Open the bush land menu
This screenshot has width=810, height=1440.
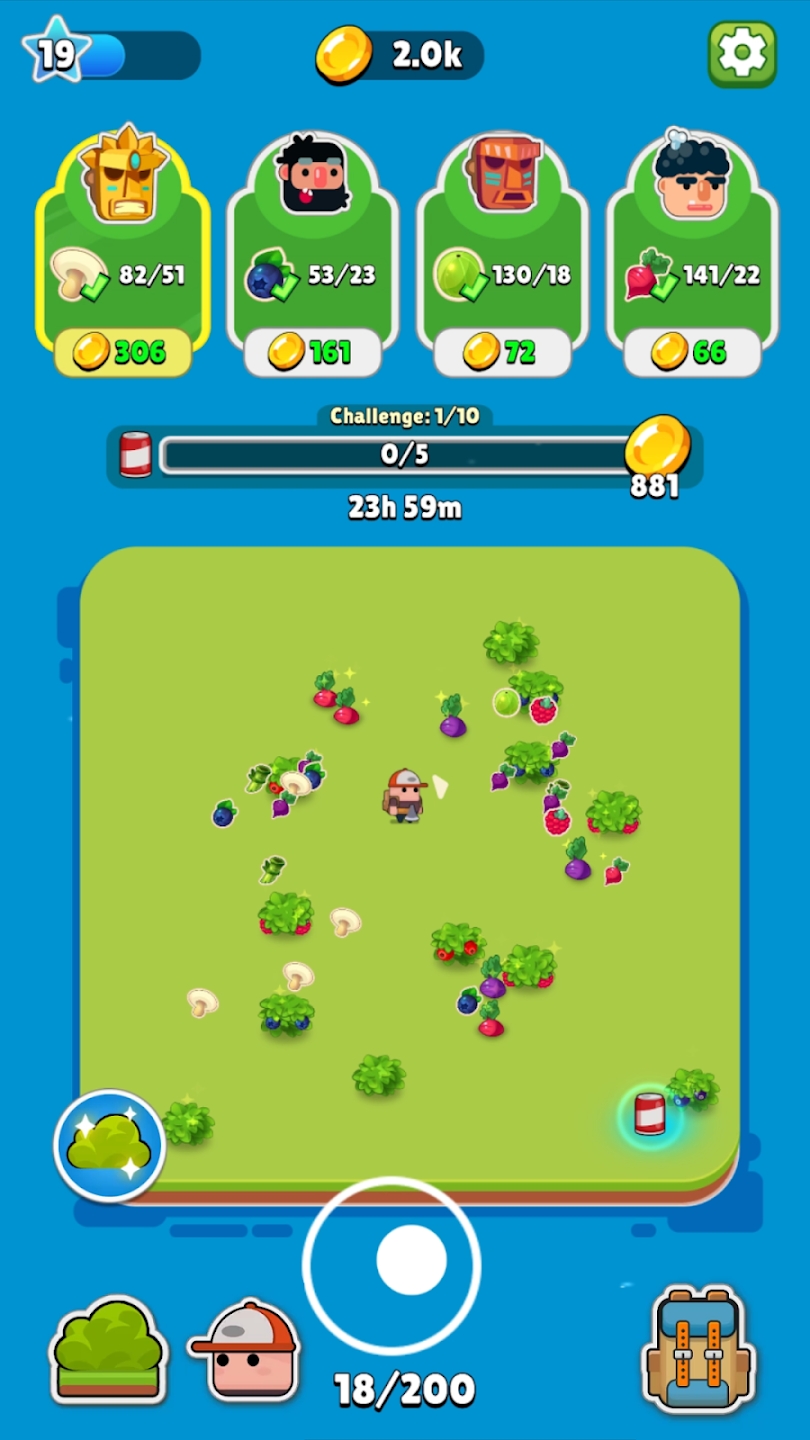click(x=108, y=1350)
